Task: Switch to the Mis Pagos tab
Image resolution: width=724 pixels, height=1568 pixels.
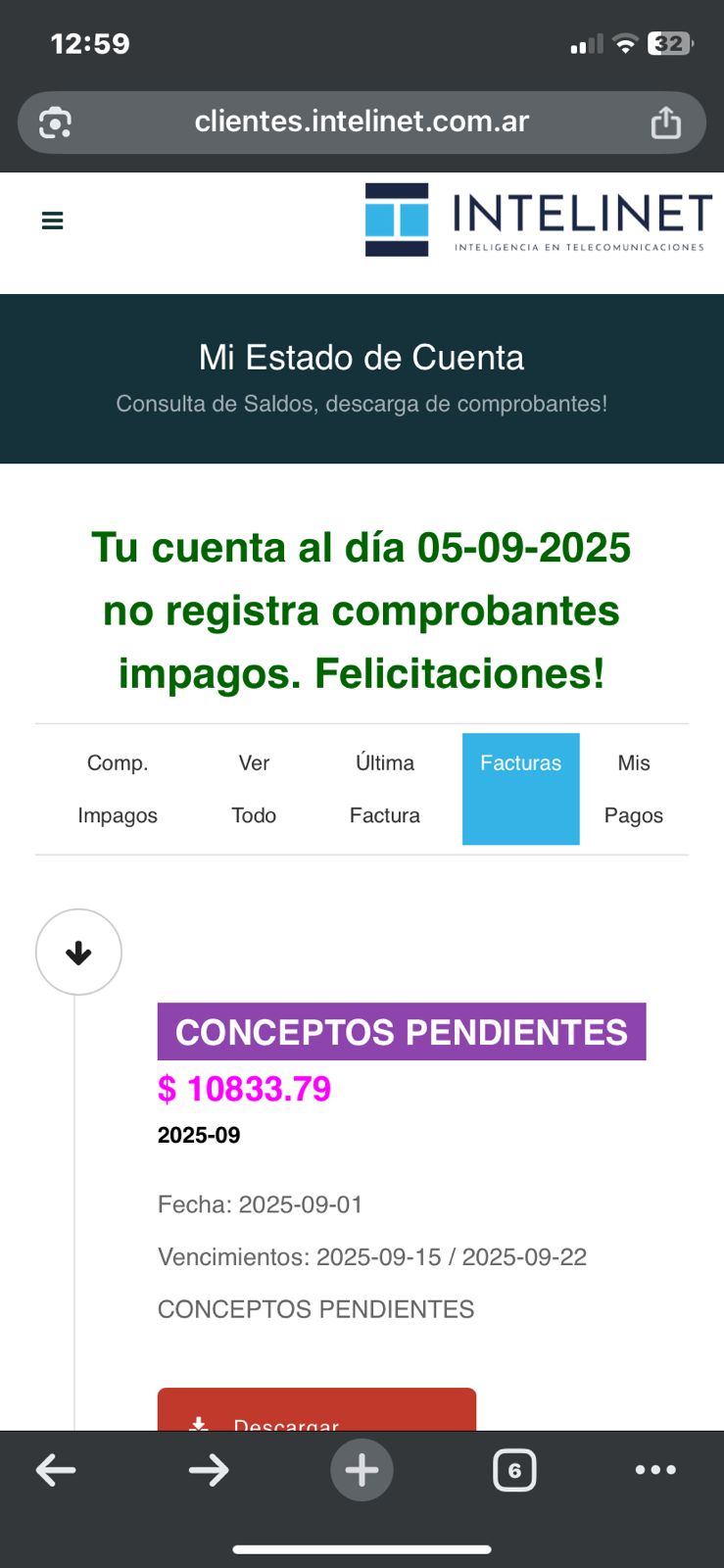Action: click(x=634, y=789)
